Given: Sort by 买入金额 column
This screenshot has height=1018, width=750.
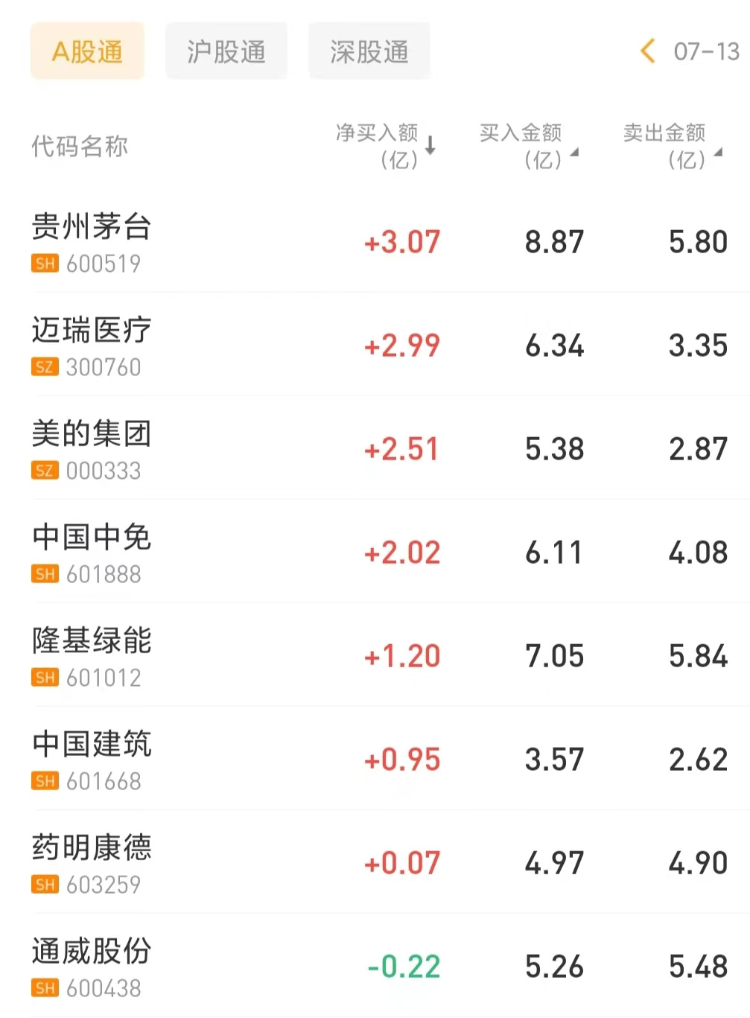Looking at the screenshot, I should (529, 146).
